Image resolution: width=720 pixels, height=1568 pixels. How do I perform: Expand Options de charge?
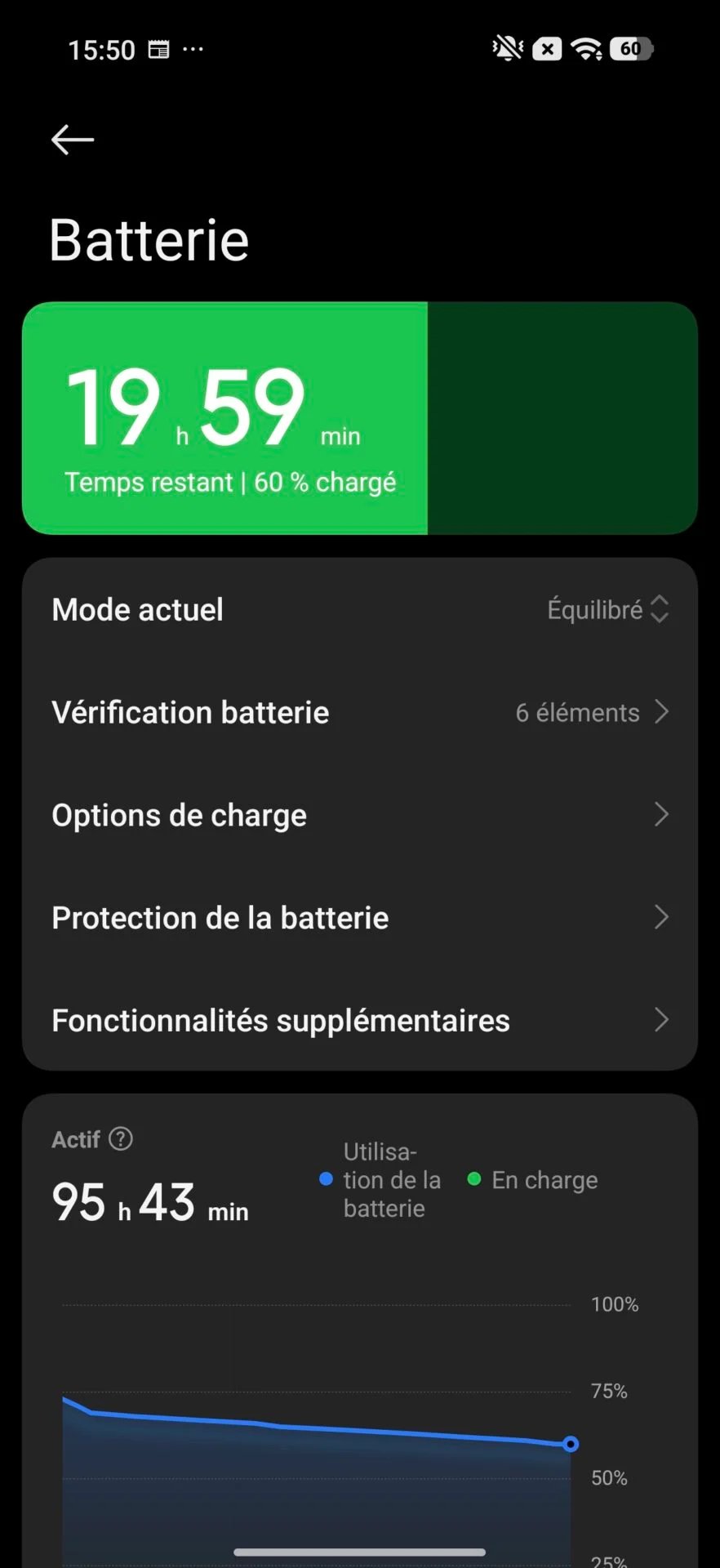tap(360, 814)
